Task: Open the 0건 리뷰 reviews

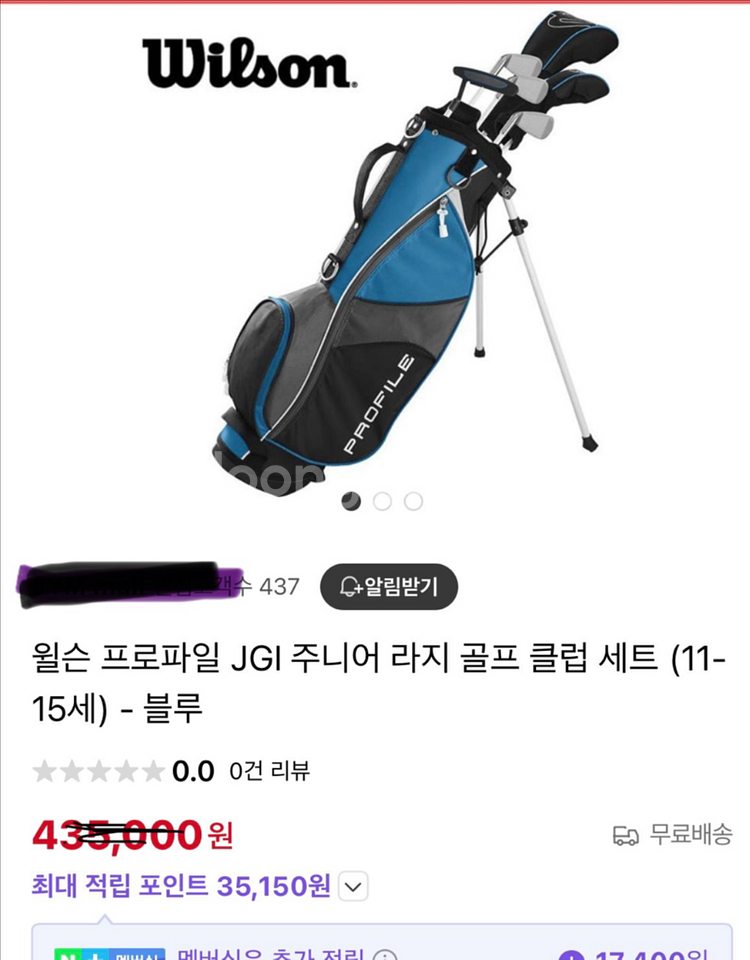Action: pos(270,771)
